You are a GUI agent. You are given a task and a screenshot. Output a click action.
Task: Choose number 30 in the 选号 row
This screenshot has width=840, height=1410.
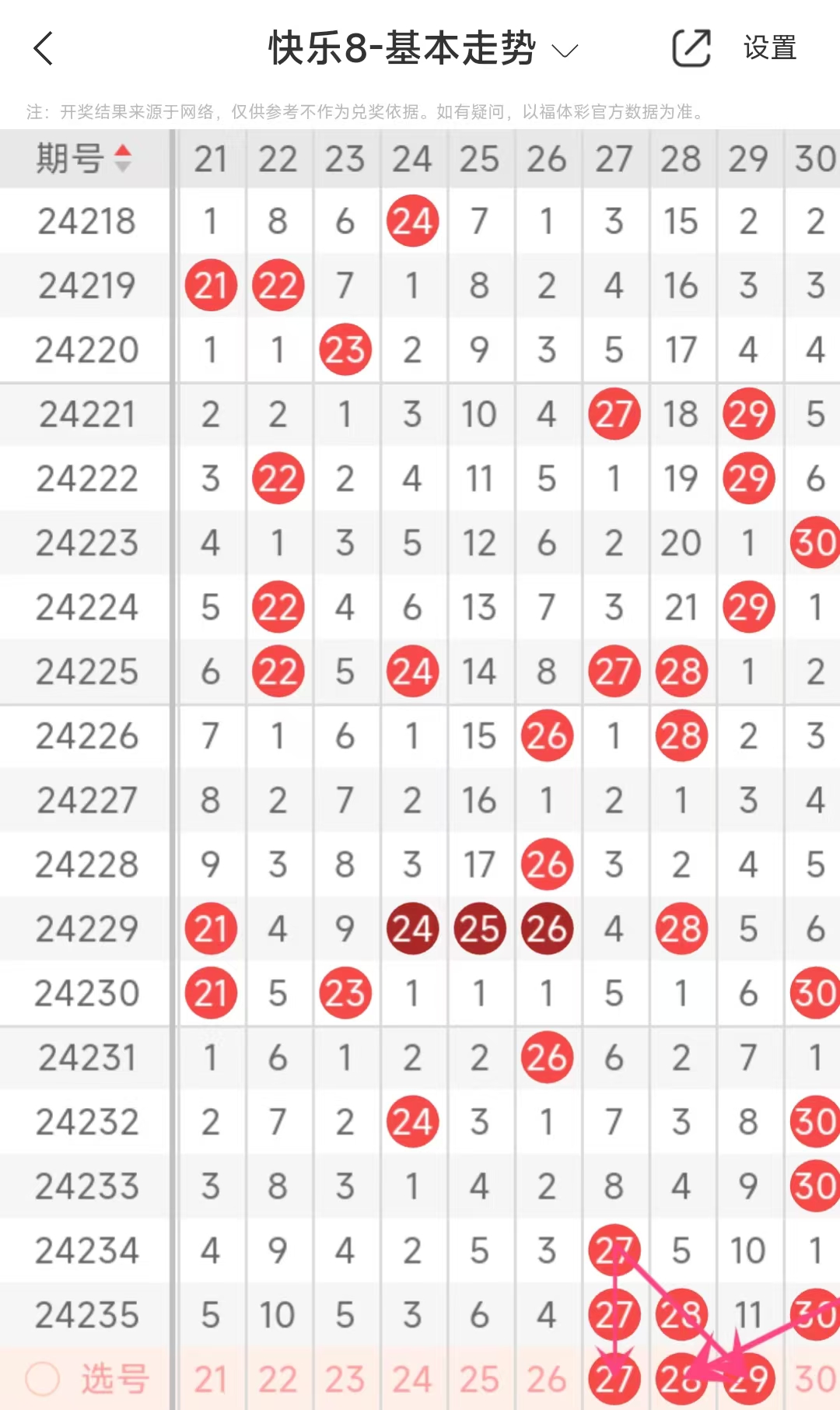click(814, 1380)
